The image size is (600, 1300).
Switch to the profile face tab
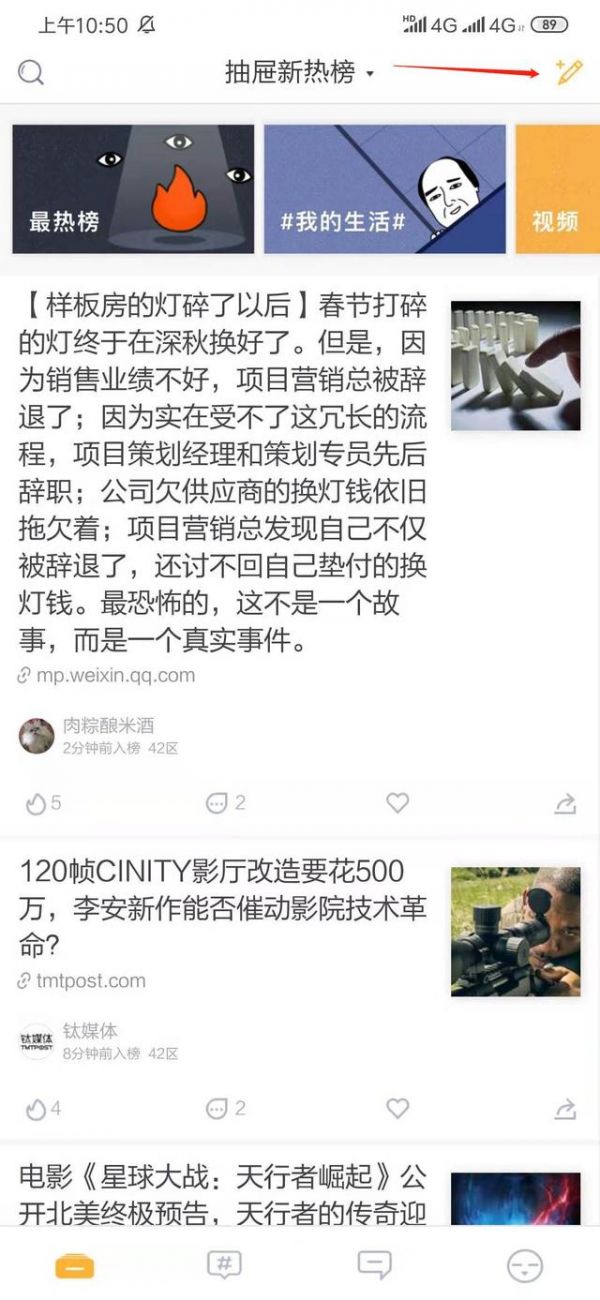(x=524, y=1266)
